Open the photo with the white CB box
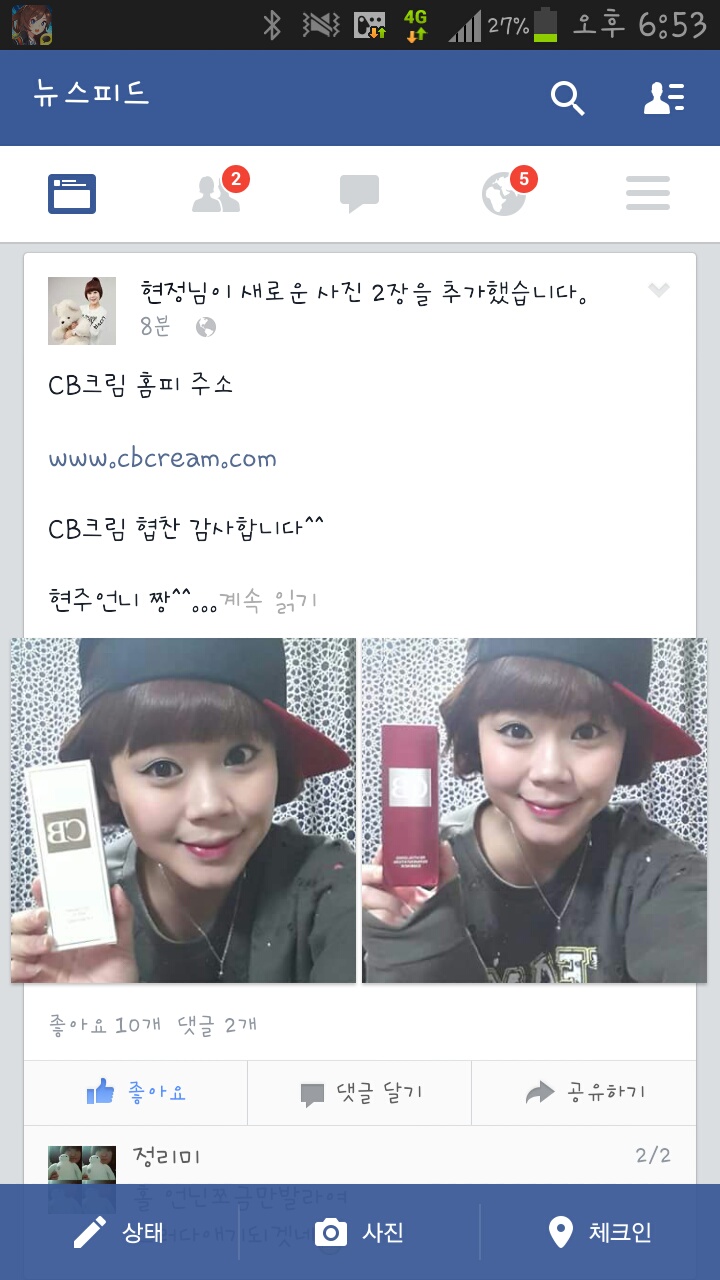 click(x=183, y=810)
